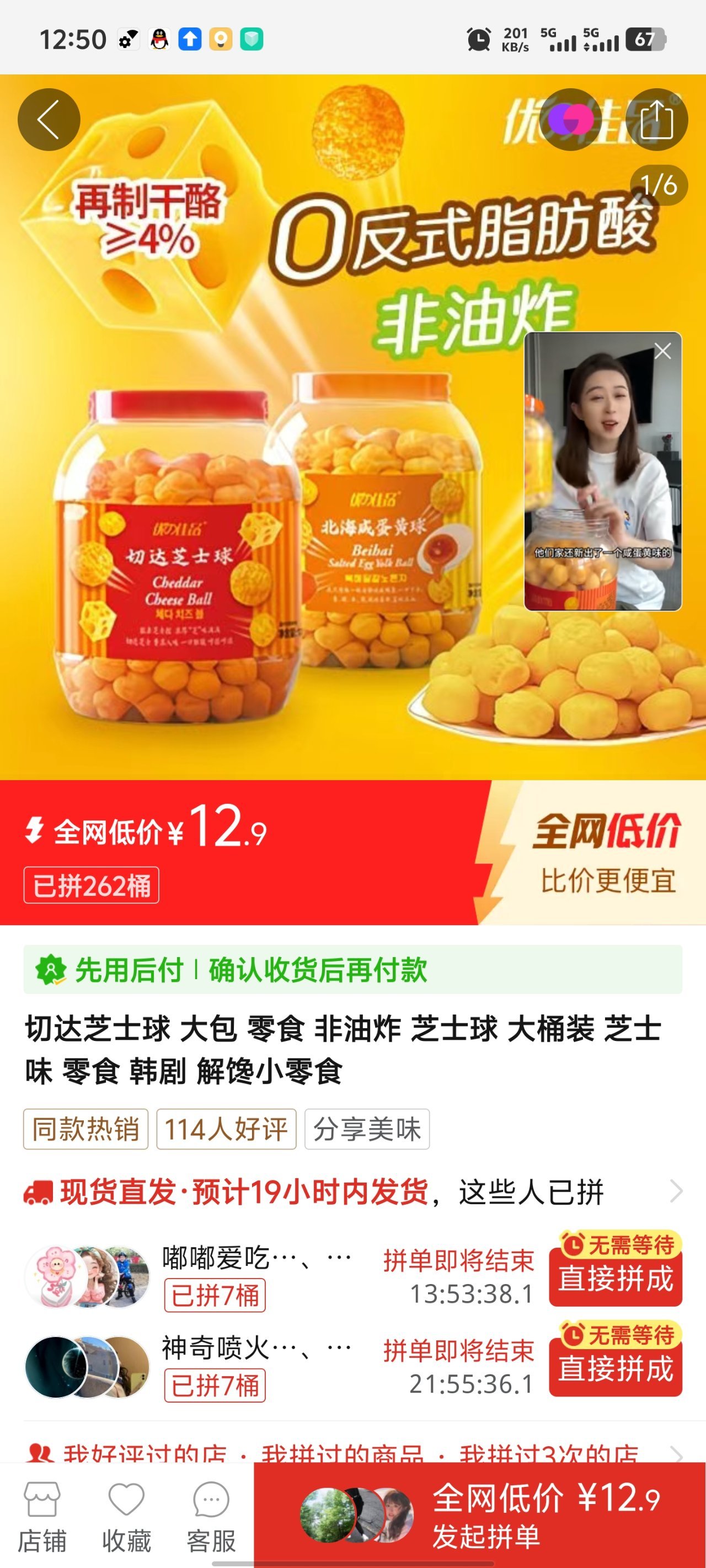Screen dimensions: 706x1568
Task: View the 114人好评 reviews tag
Action: tap(226, 1129)
